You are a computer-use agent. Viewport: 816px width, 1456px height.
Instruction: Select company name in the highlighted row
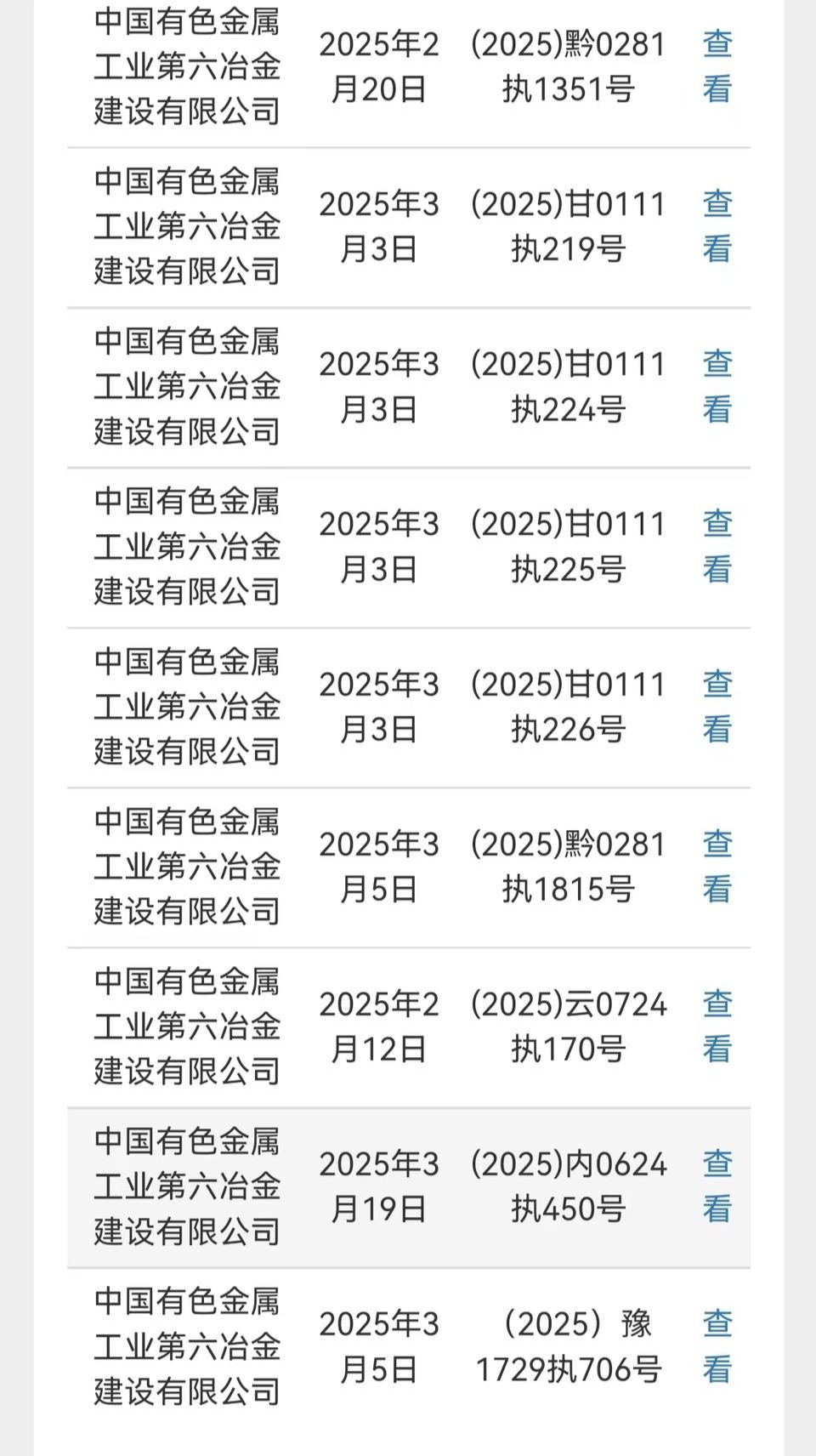click(189, 1186)
